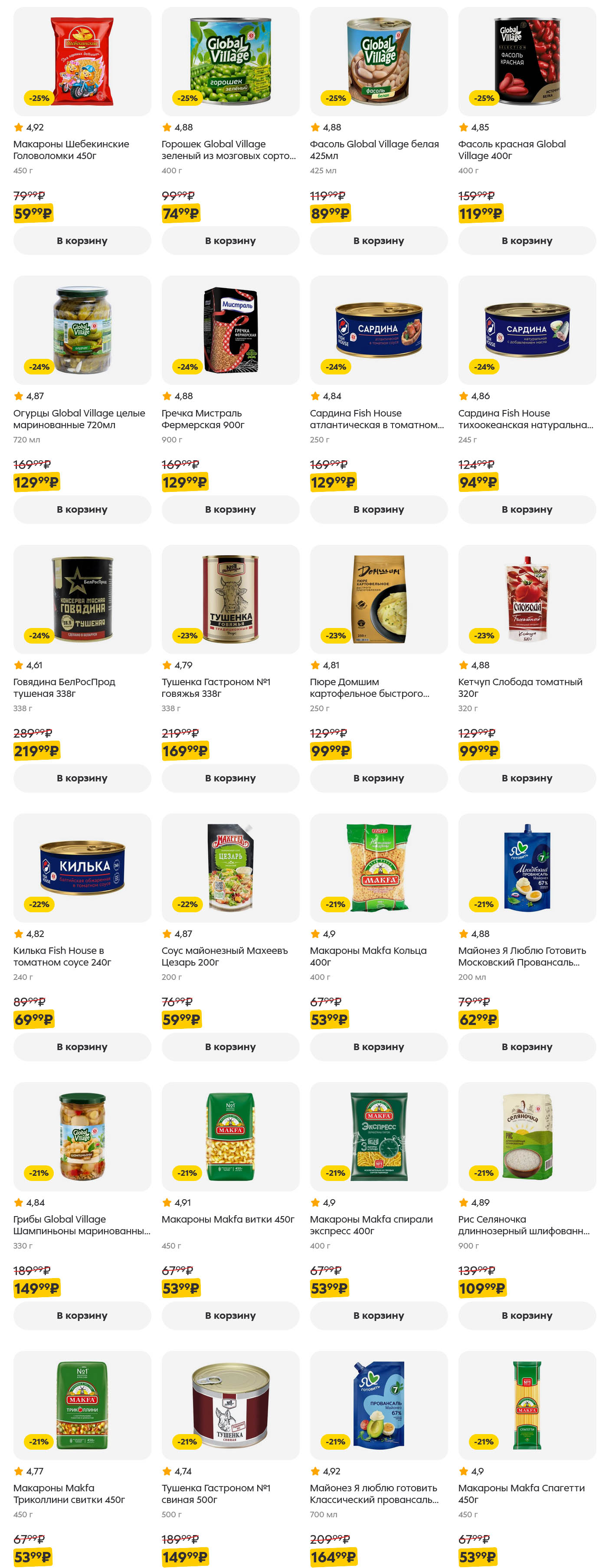Screen dimensions: 599x1568
Task: Add Макароны Шебекинские Головоломки to cart
Action: 82,241
